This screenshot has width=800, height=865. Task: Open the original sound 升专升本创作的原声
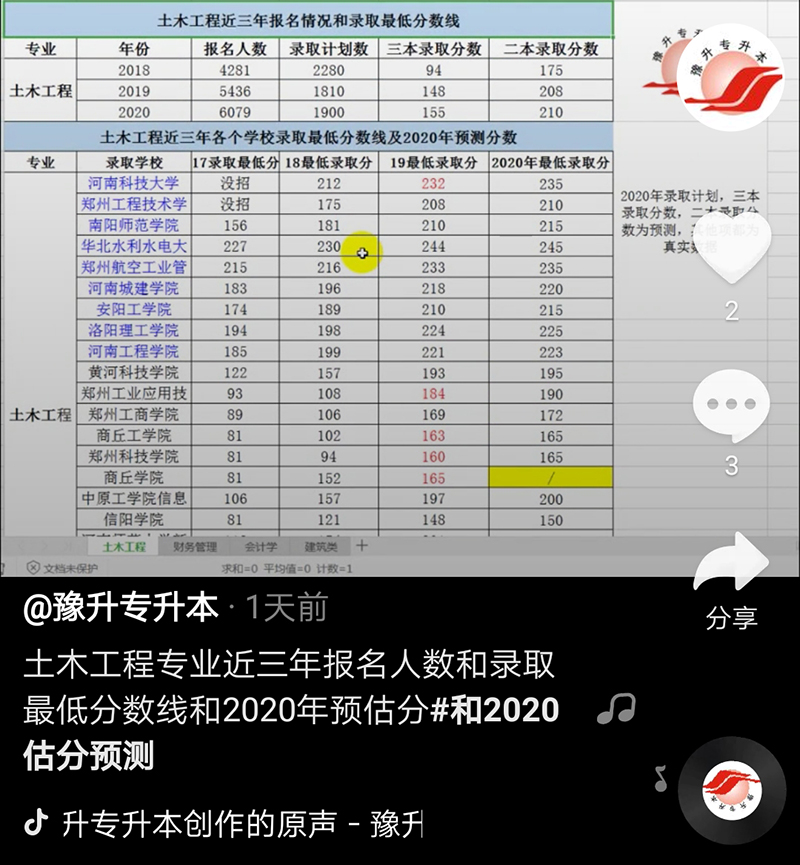(242, 824)
